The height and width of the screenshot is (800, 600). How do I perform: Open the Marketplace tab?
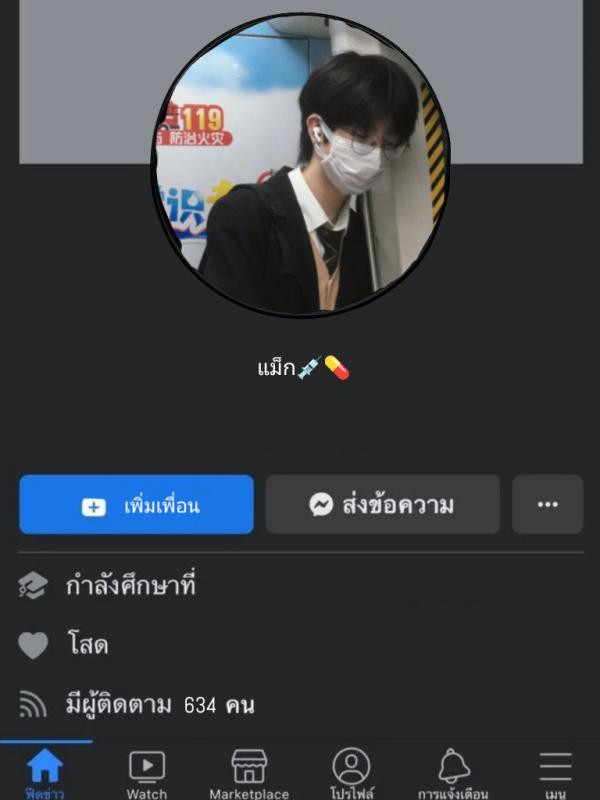tap(249, 772)
